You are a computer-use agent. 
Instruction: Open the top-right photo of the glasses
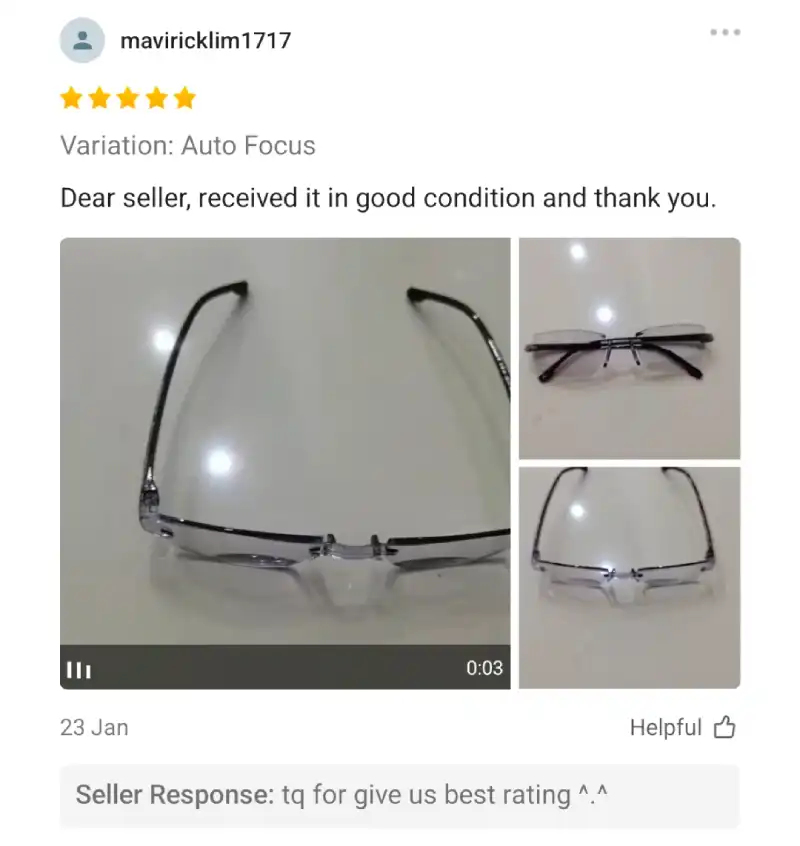coord(629,348)
